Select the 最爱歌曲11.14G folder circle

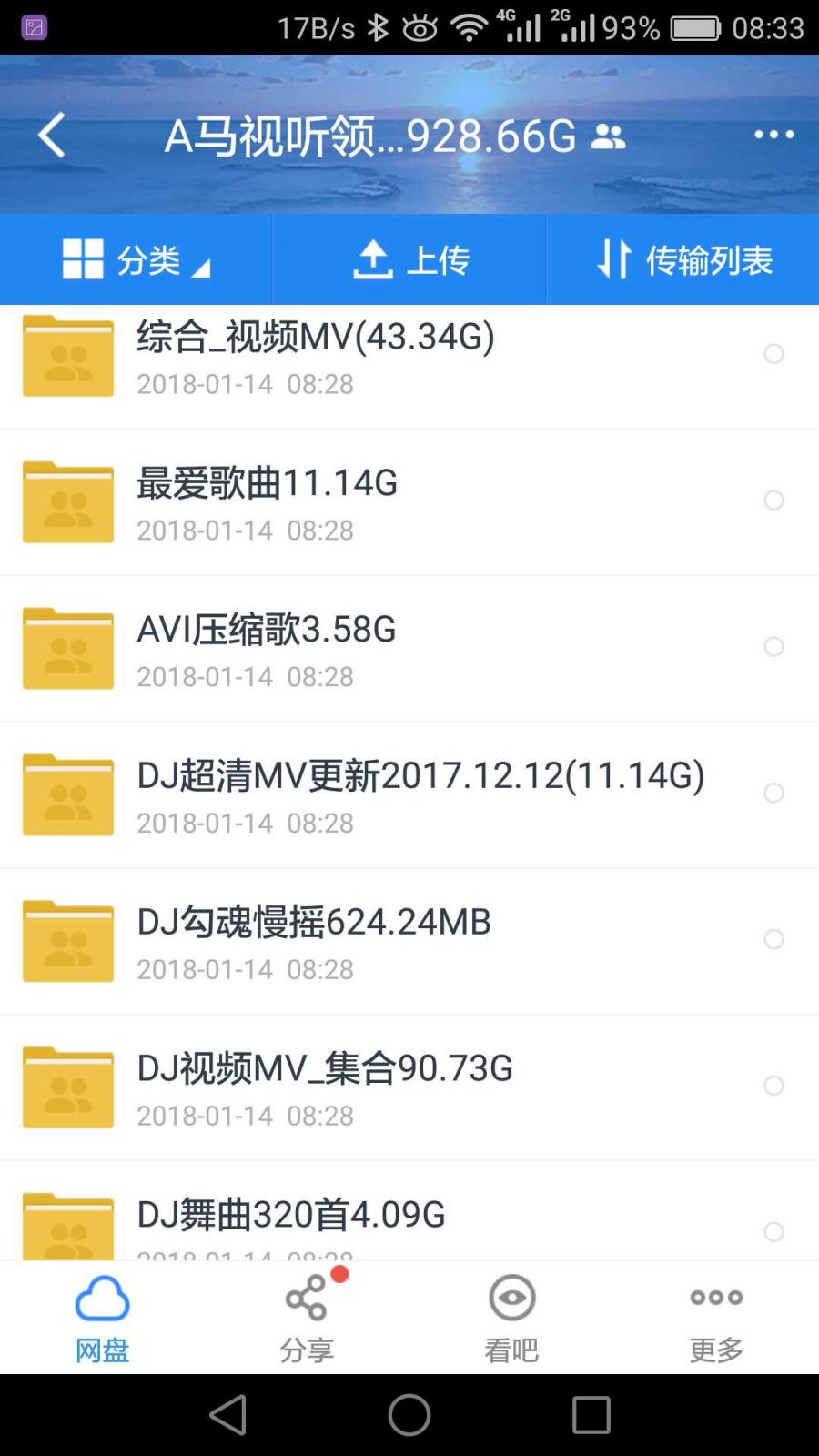pyautogui.click(x=773, y=500)
